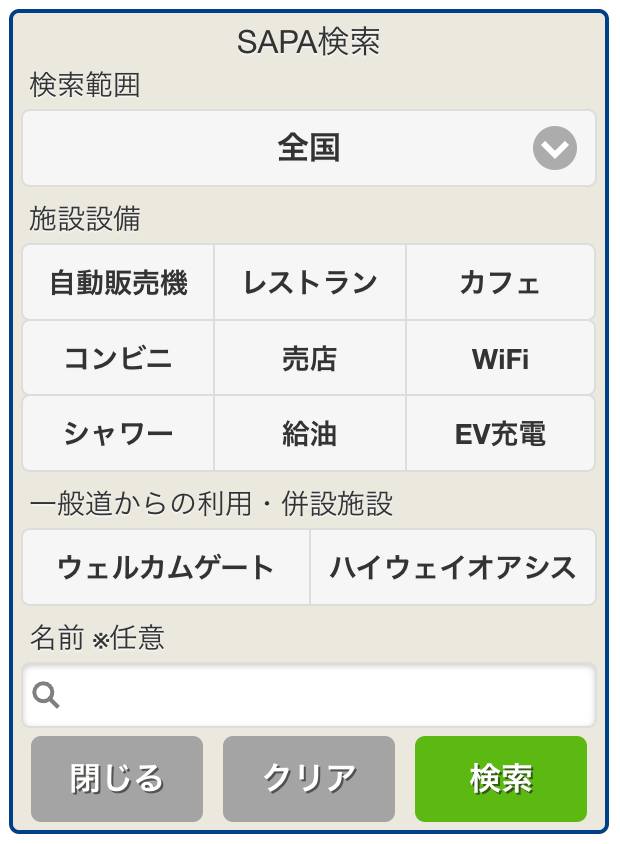The image size is (620, 844).
Task: Toggle the 売店 facility filter
Action: pos(310,358)
